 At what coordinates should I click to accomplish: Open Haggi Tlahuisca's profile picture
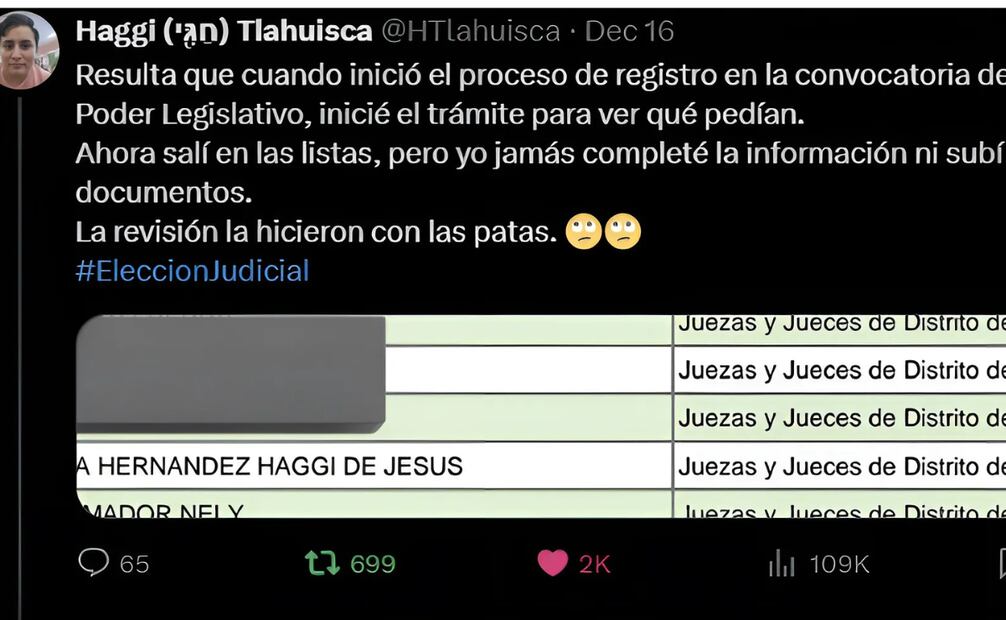pos(26,49)
